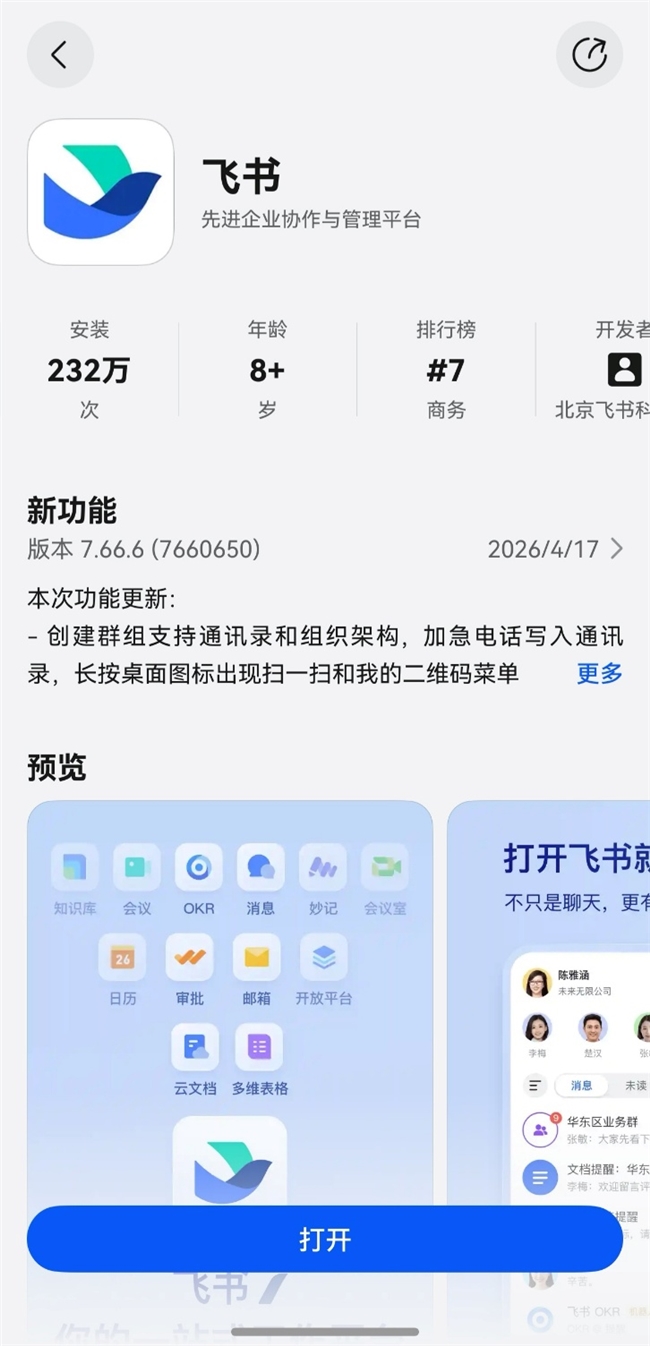Screen dimensions: 650x1346
Task: Tap 打开 to launch 飞书
Action: pyautogui.click(x=325, y=1239)
